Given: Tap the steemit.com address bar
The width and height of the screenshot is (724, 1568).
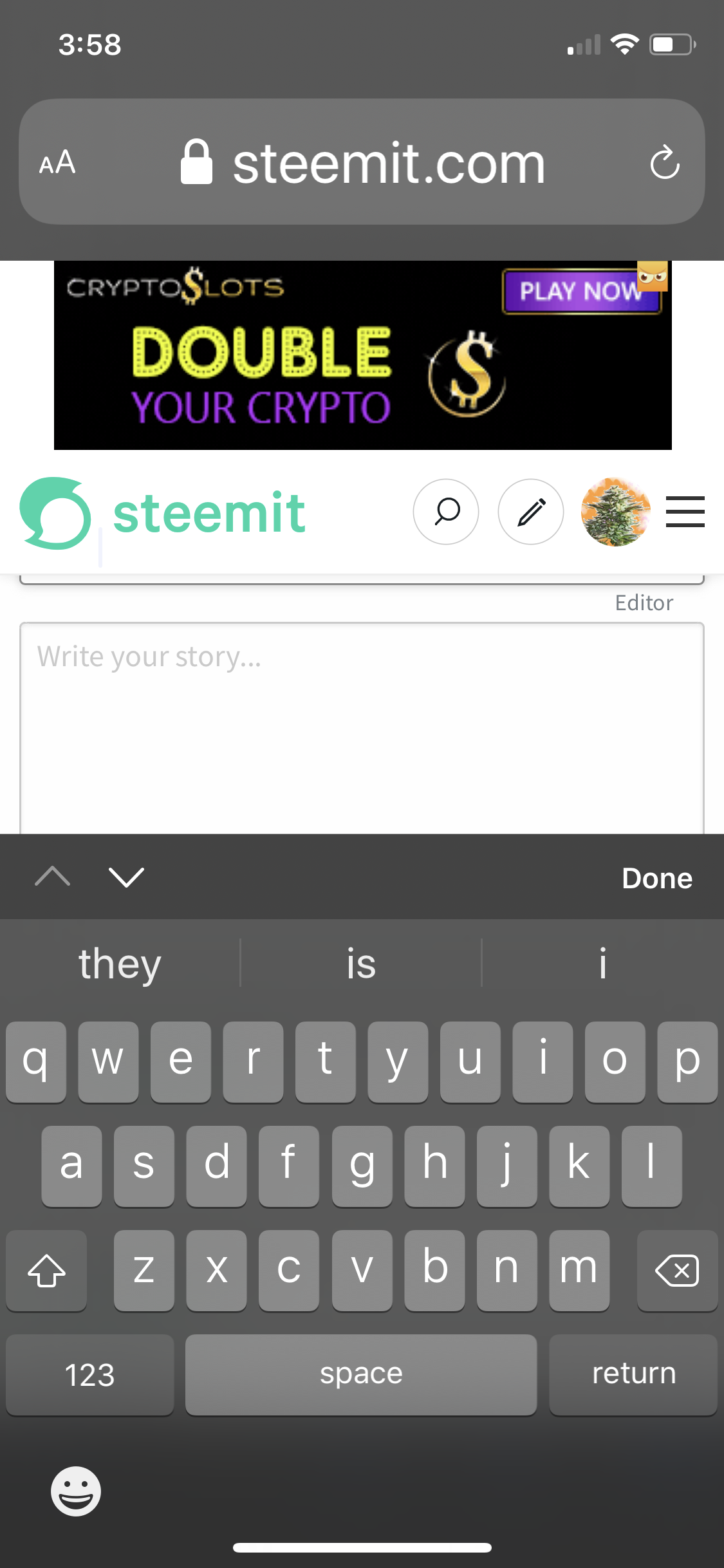Looking at the screenshot, I should pyautogui.click(x=389, y=163).
